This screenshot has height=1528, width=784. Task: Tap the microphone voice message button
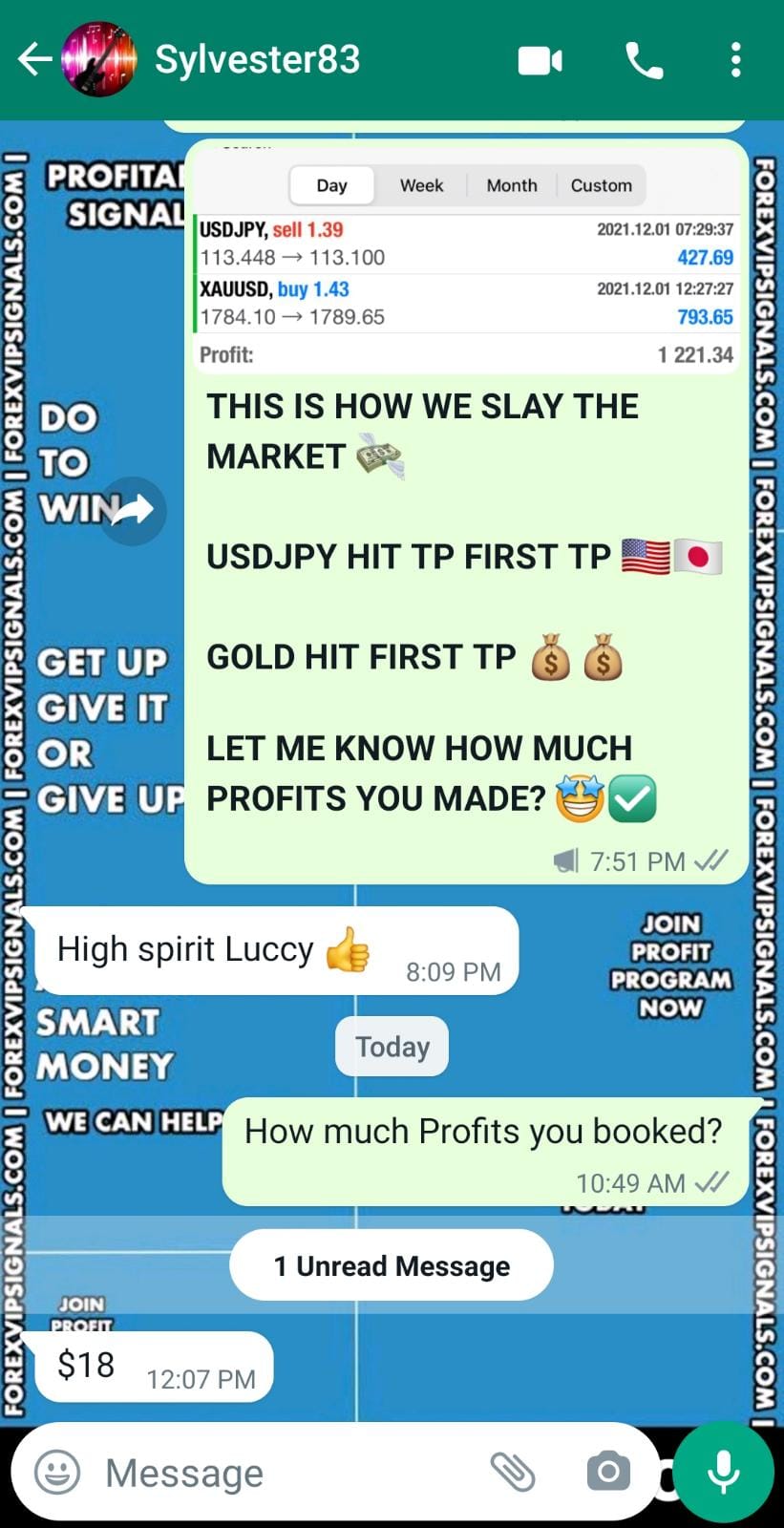coord(723,1472)
